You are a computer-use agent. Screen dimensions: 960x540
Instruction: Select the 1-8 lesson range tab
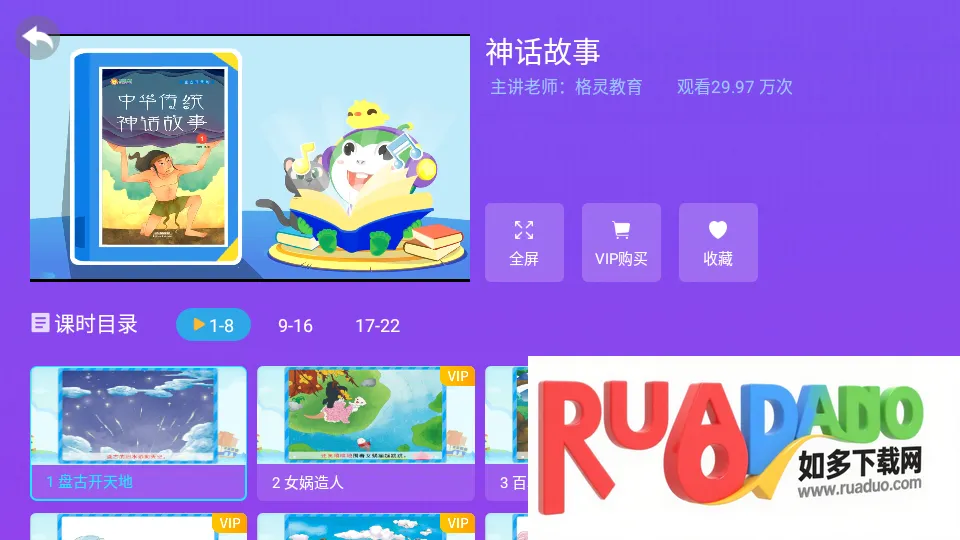(213, 325)
